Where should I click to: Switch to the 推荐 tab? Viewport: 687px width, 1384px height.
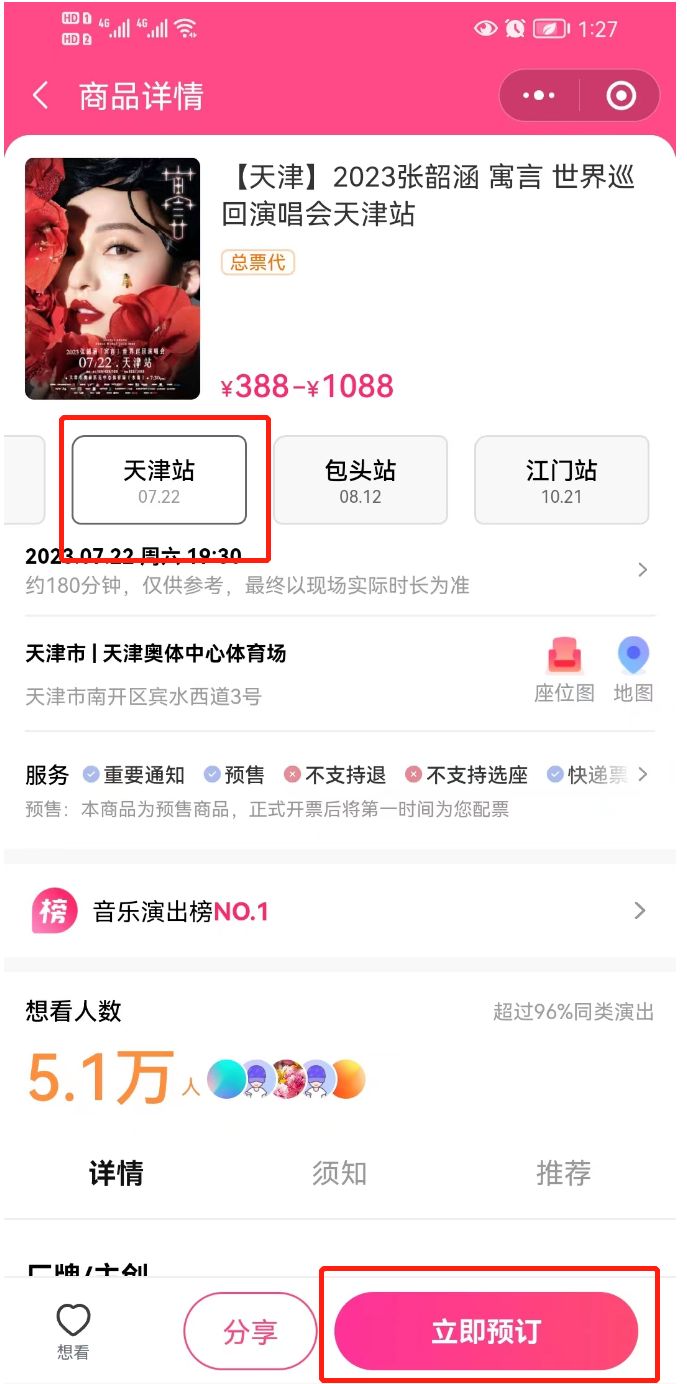(563, 1173)
